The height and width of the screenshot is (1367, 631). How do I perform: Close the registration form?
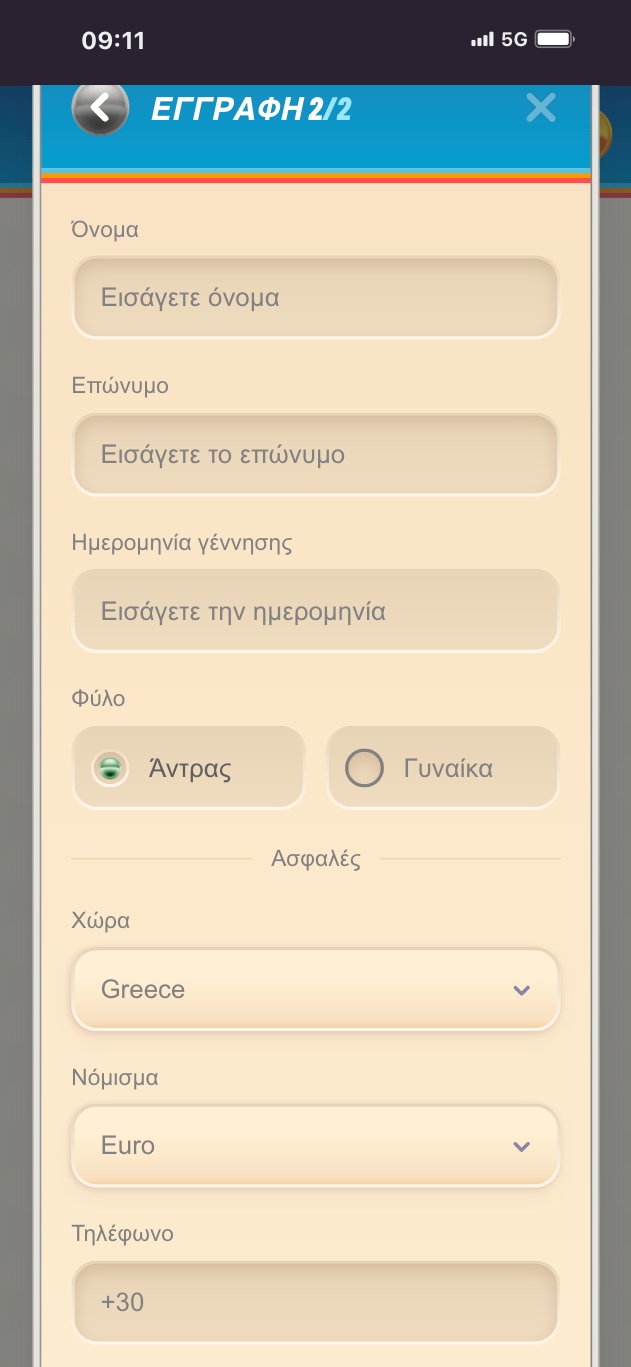(x=540, y=108)
